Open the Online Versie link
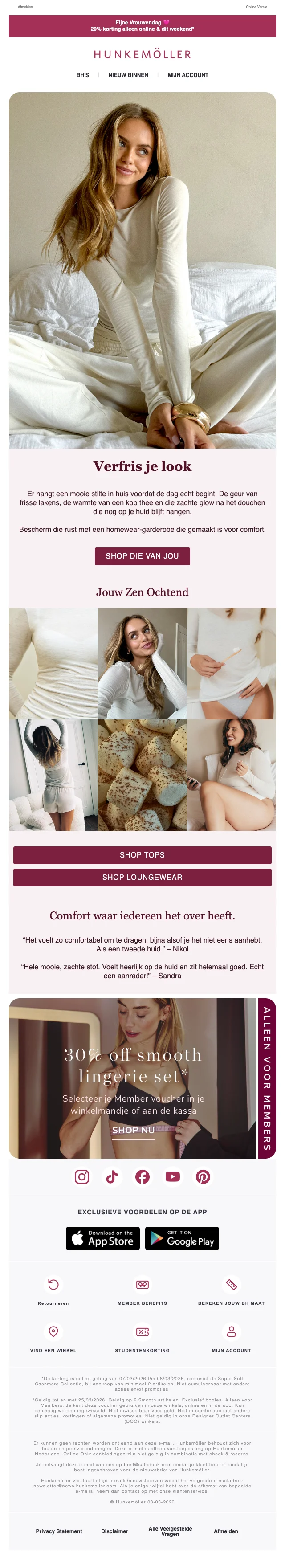This screenshot has width=285, height=1568. [x=256, y=7]
